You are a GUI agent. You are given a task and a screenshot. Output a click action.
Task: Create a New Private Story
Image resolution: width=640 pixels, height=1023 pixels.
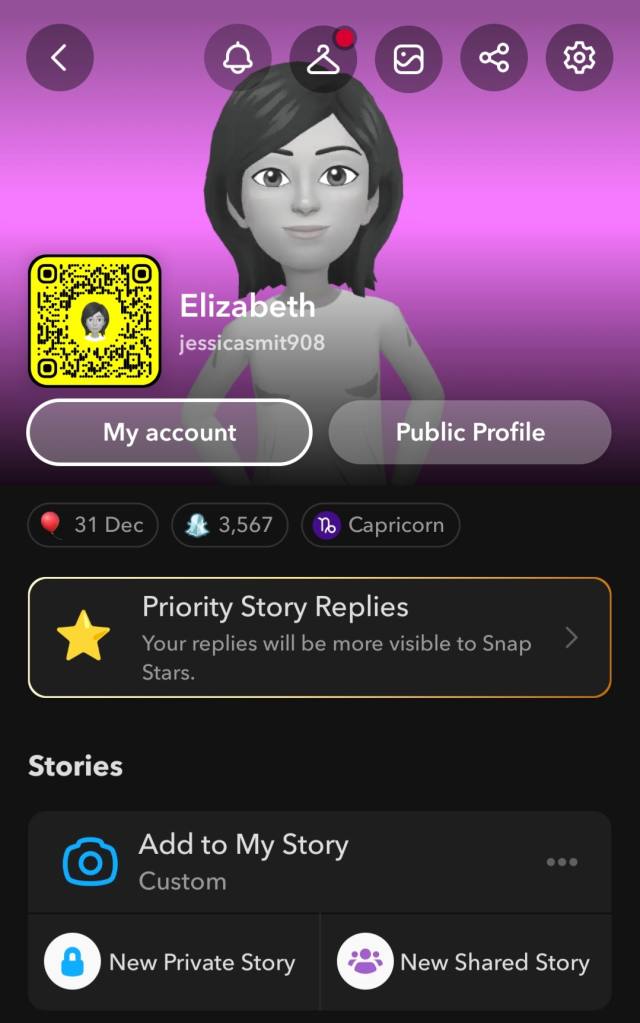click(x=174, y=962)
